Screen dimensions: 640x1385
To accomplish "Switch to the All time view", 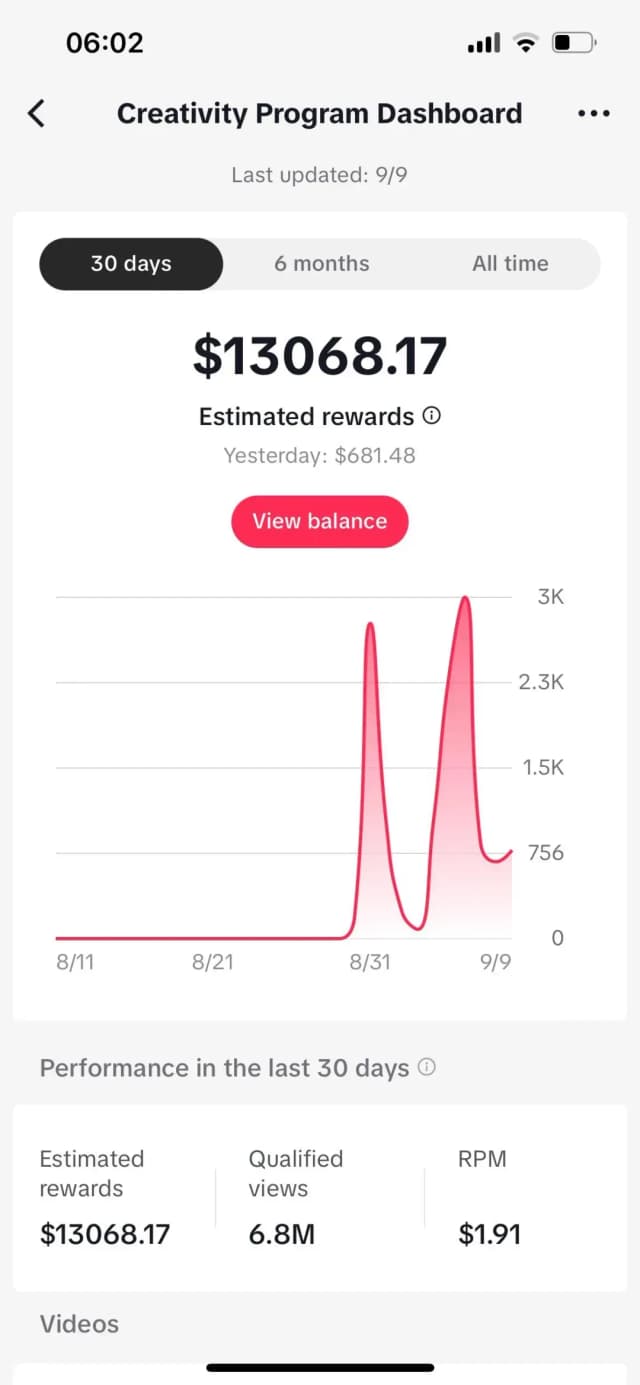I will coord(510,264).
